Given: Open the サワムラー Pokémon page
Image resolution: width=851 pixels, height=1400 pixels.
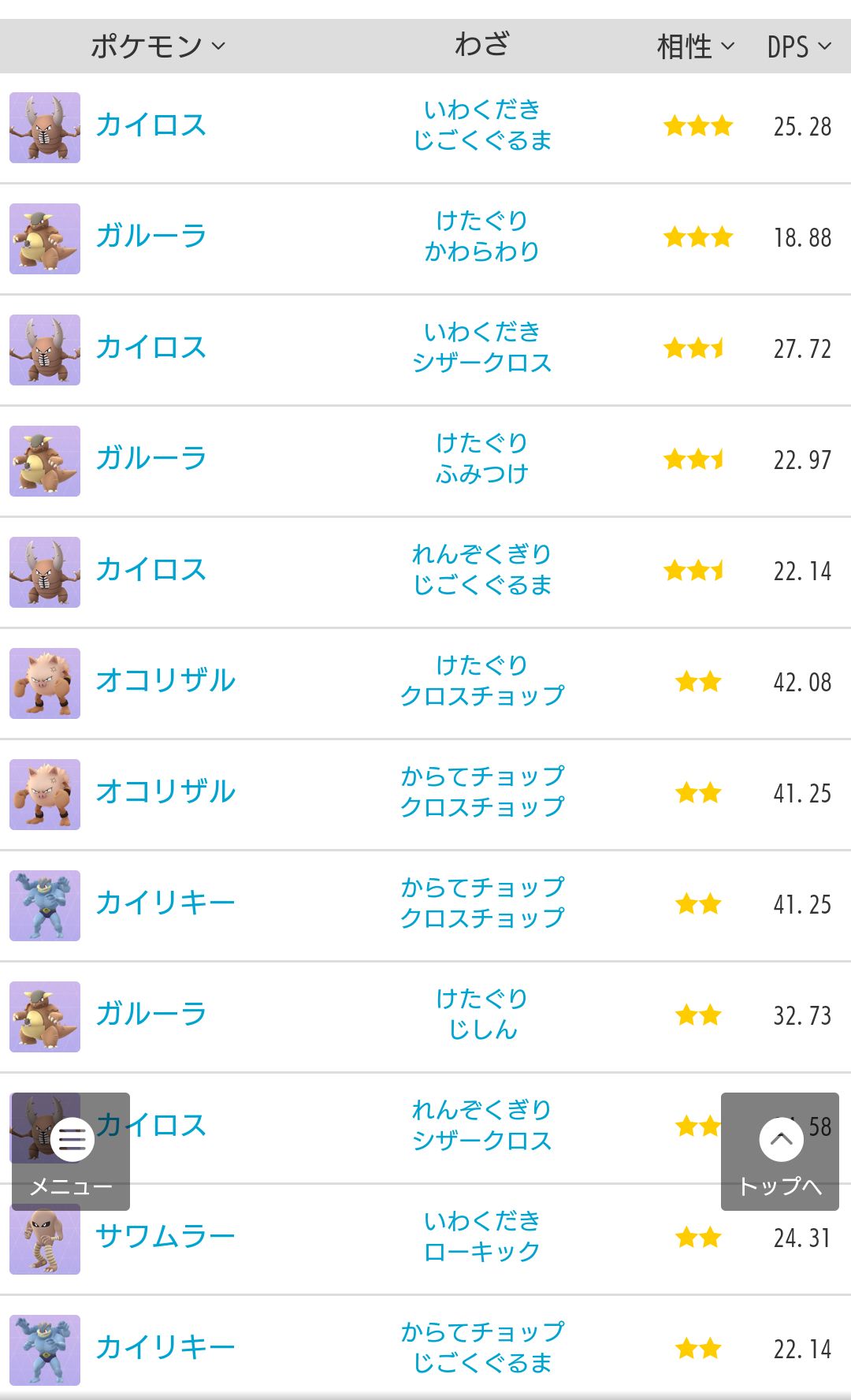Looking at the screenshot, I should (x=165, y=1237).
